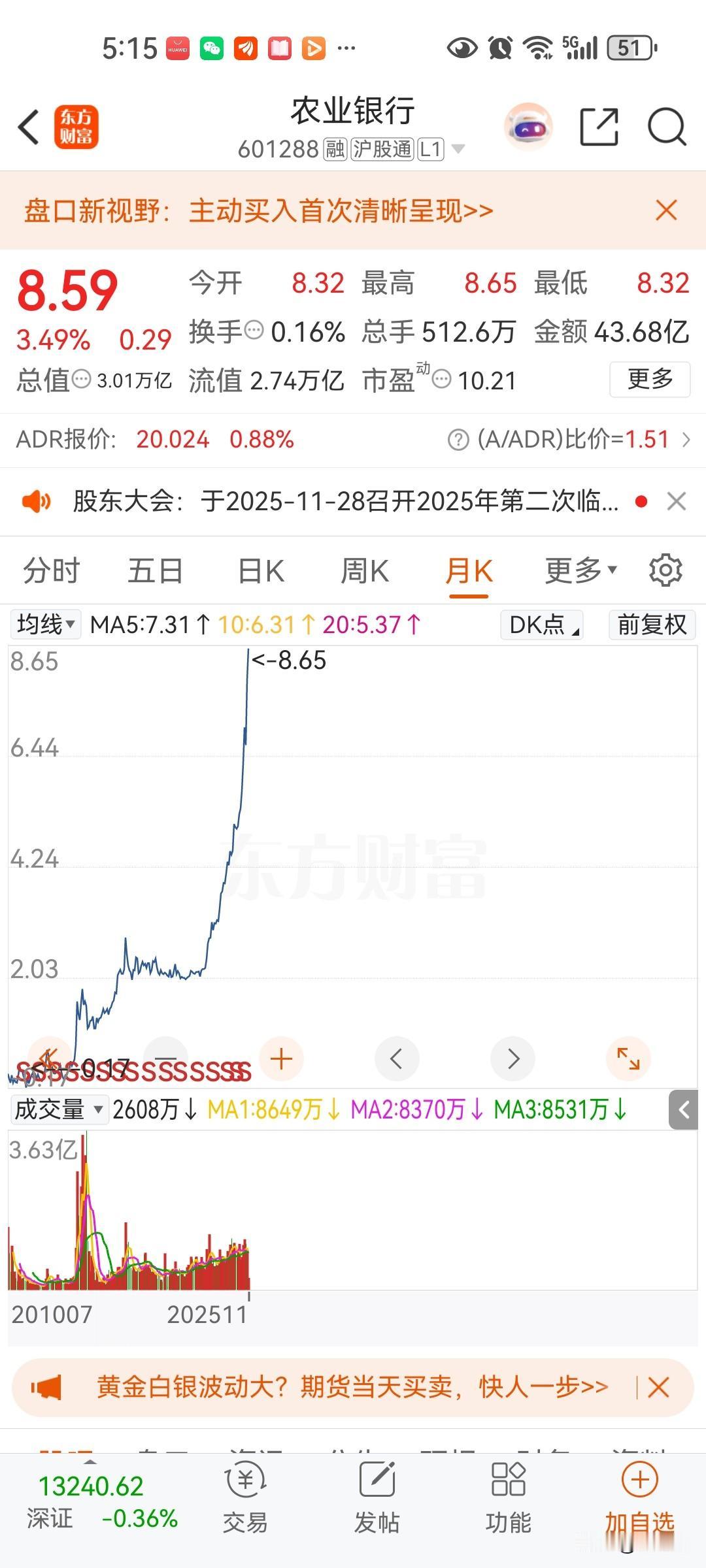Toggle 前复权 price adjustment mode
Screen dimensions: 706x1568
tap(651, 625)
